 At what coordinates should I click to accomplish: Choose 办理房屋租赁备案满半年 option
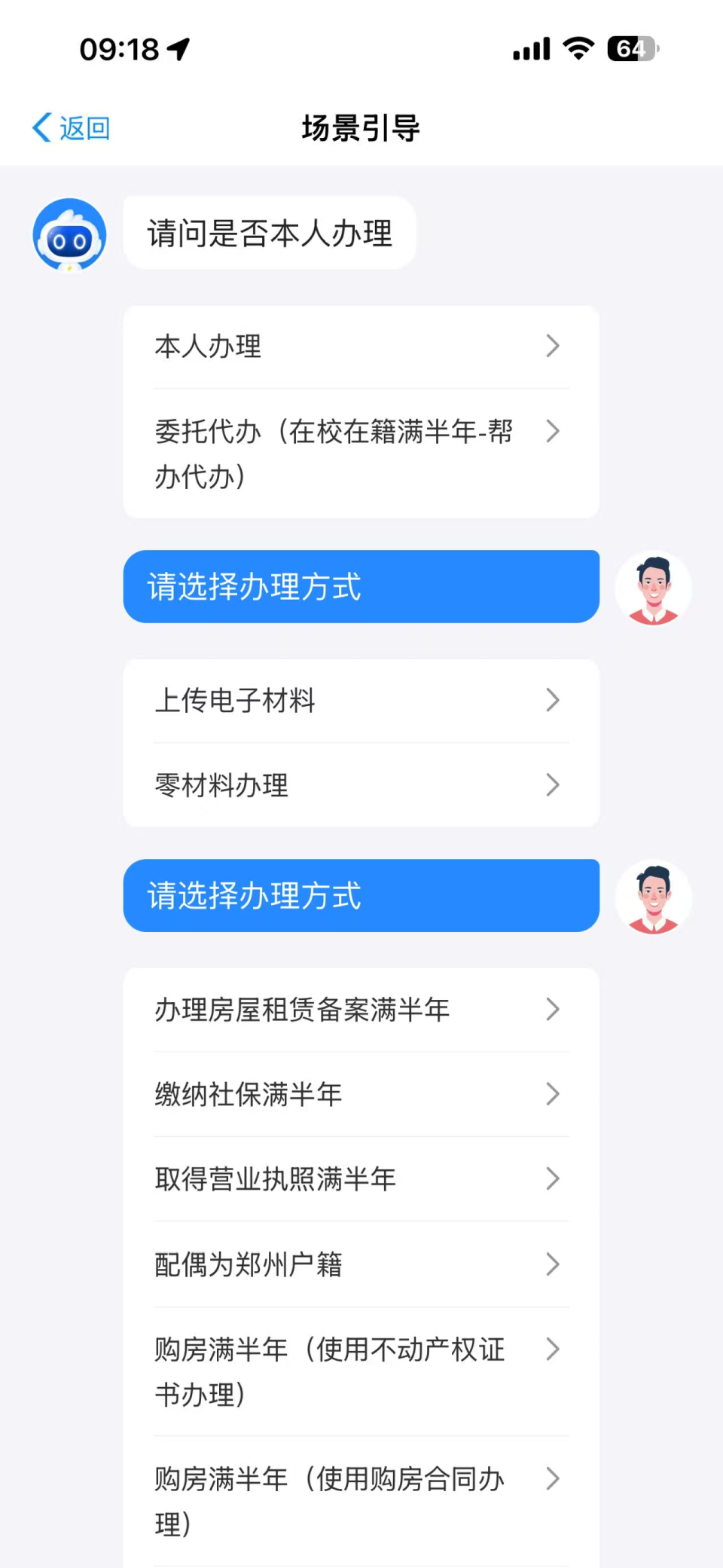tap(360, 1010)
